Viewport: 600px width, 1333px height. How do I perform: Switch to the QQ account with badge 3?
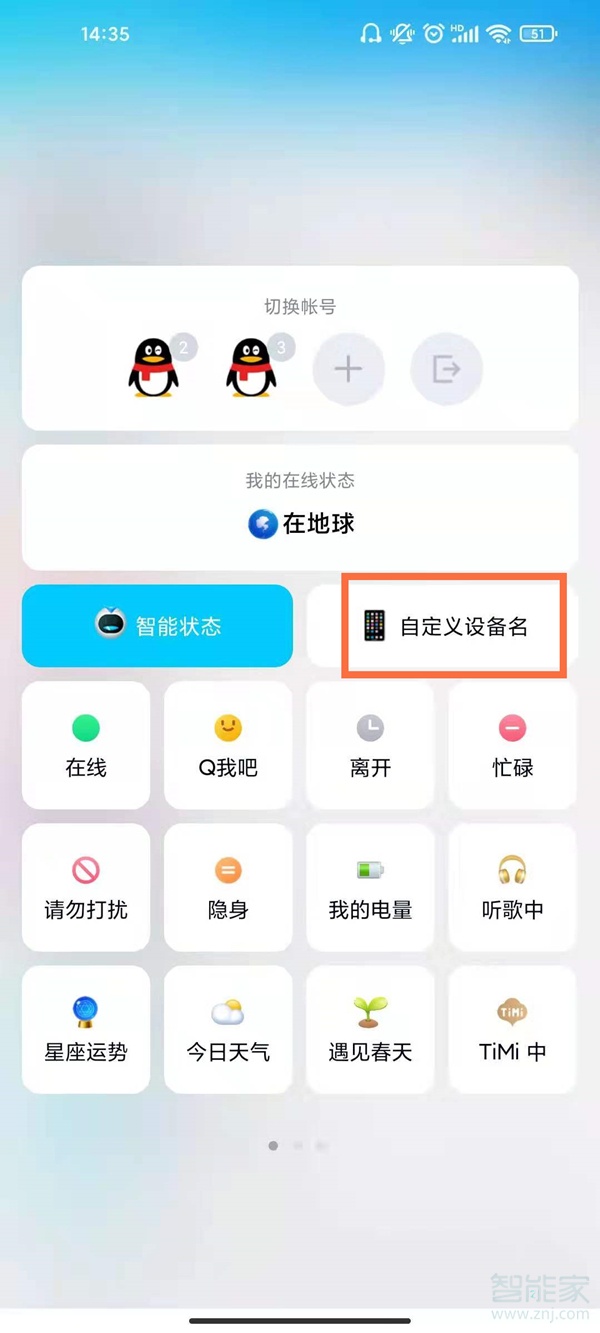[250, 368]
